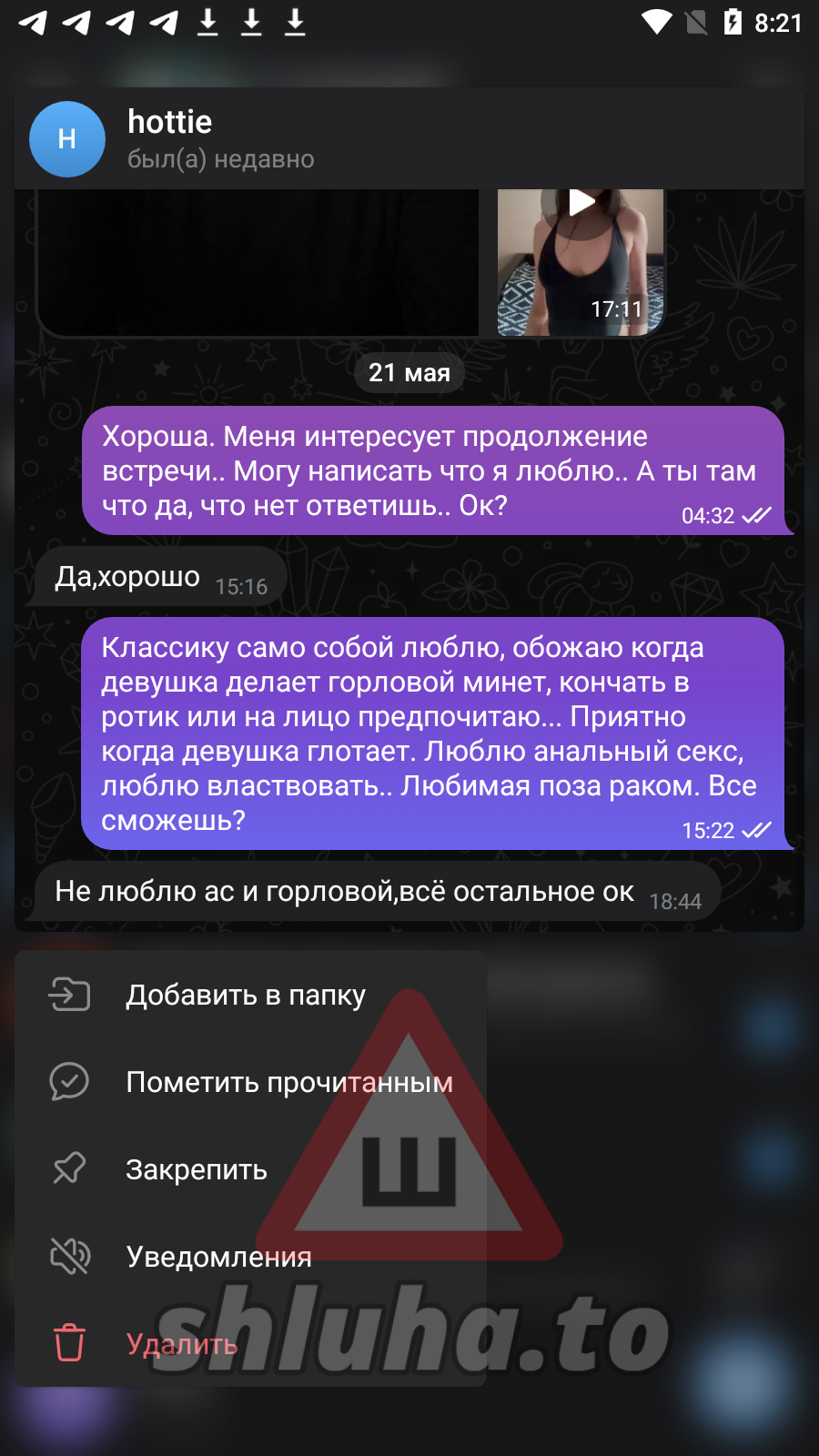Tap Удалить to delete chat
819x1456 pixels.
(x=182, y=1344)
